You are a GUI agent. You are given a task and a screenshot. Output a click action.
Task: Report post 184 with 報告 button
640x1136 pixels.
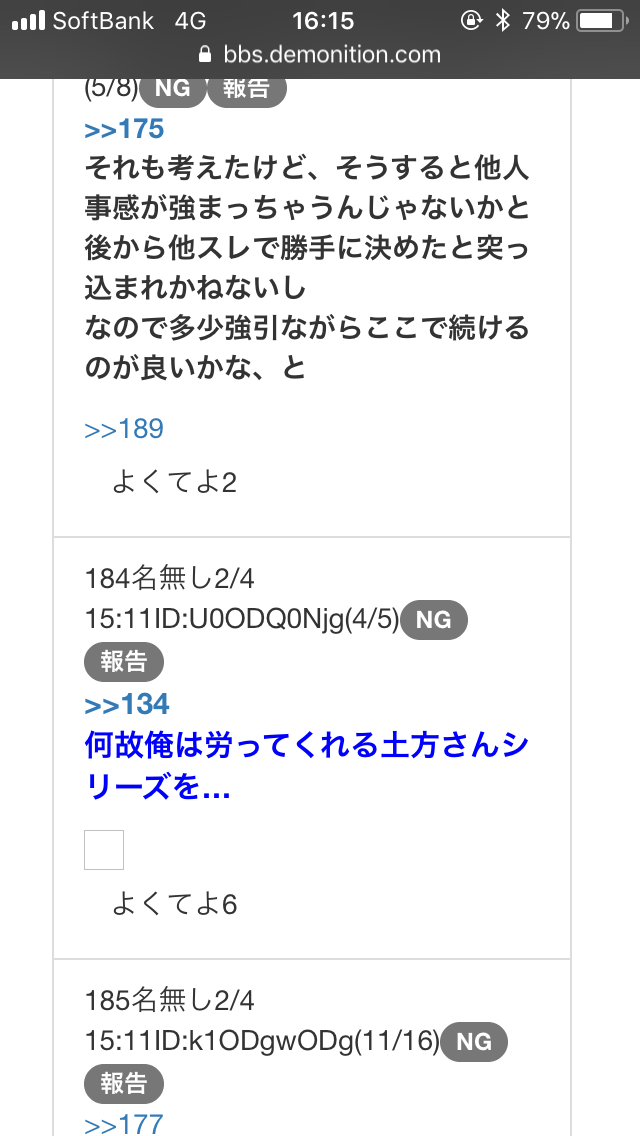point(123,662)
